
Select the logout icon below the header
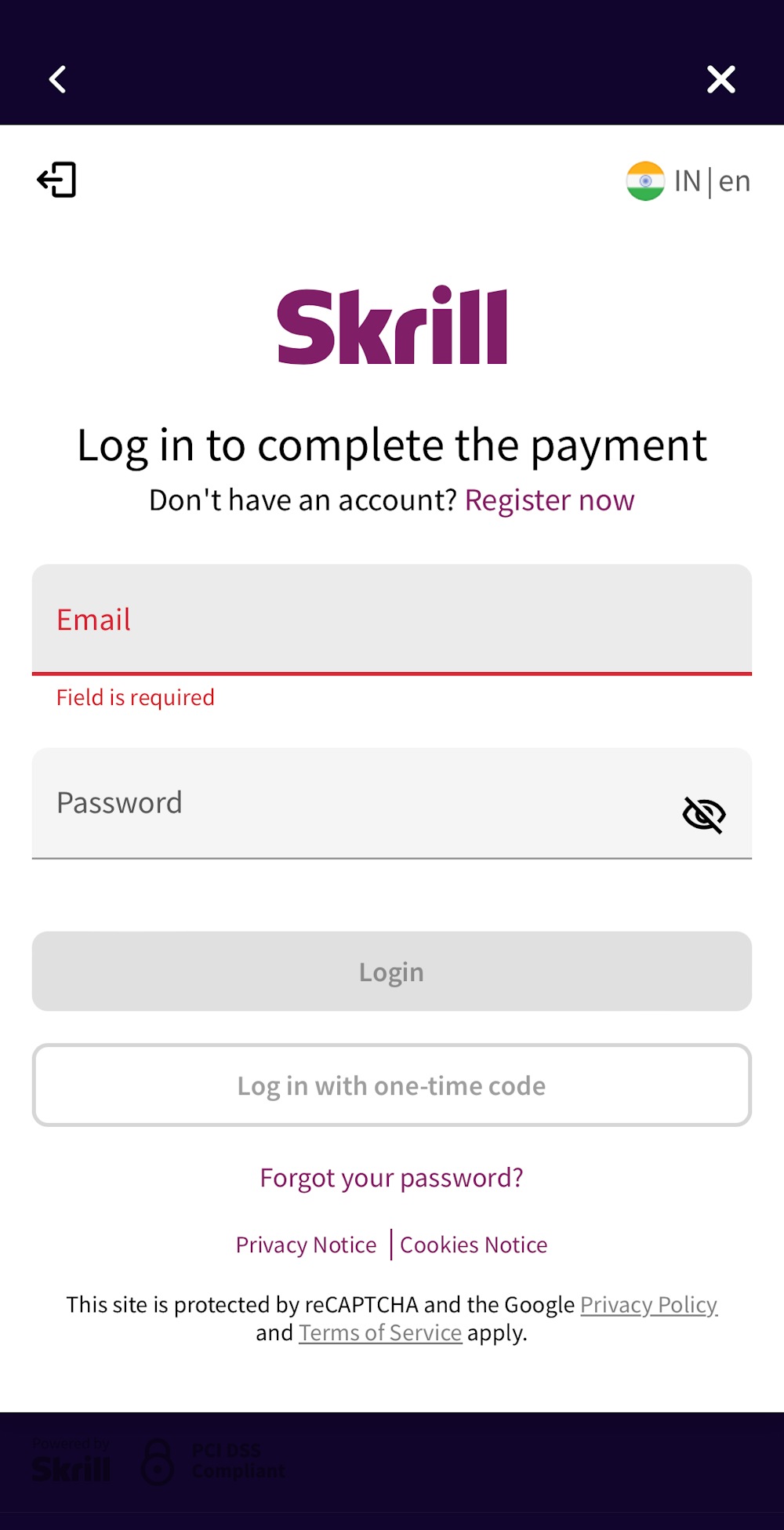[56, 180]
